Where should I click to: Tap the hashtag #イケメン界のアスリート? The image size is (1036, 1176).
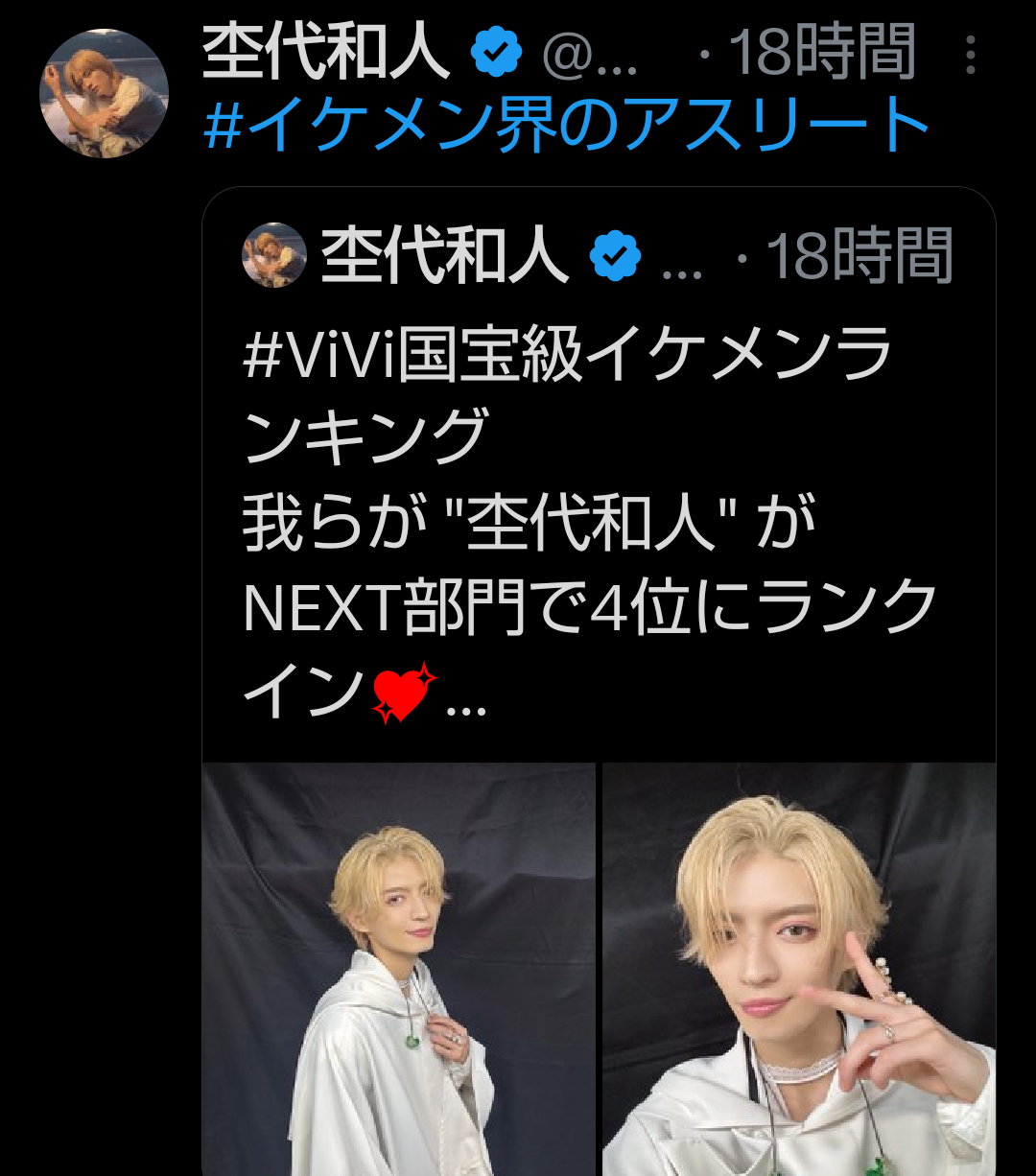tap(567, 126)
